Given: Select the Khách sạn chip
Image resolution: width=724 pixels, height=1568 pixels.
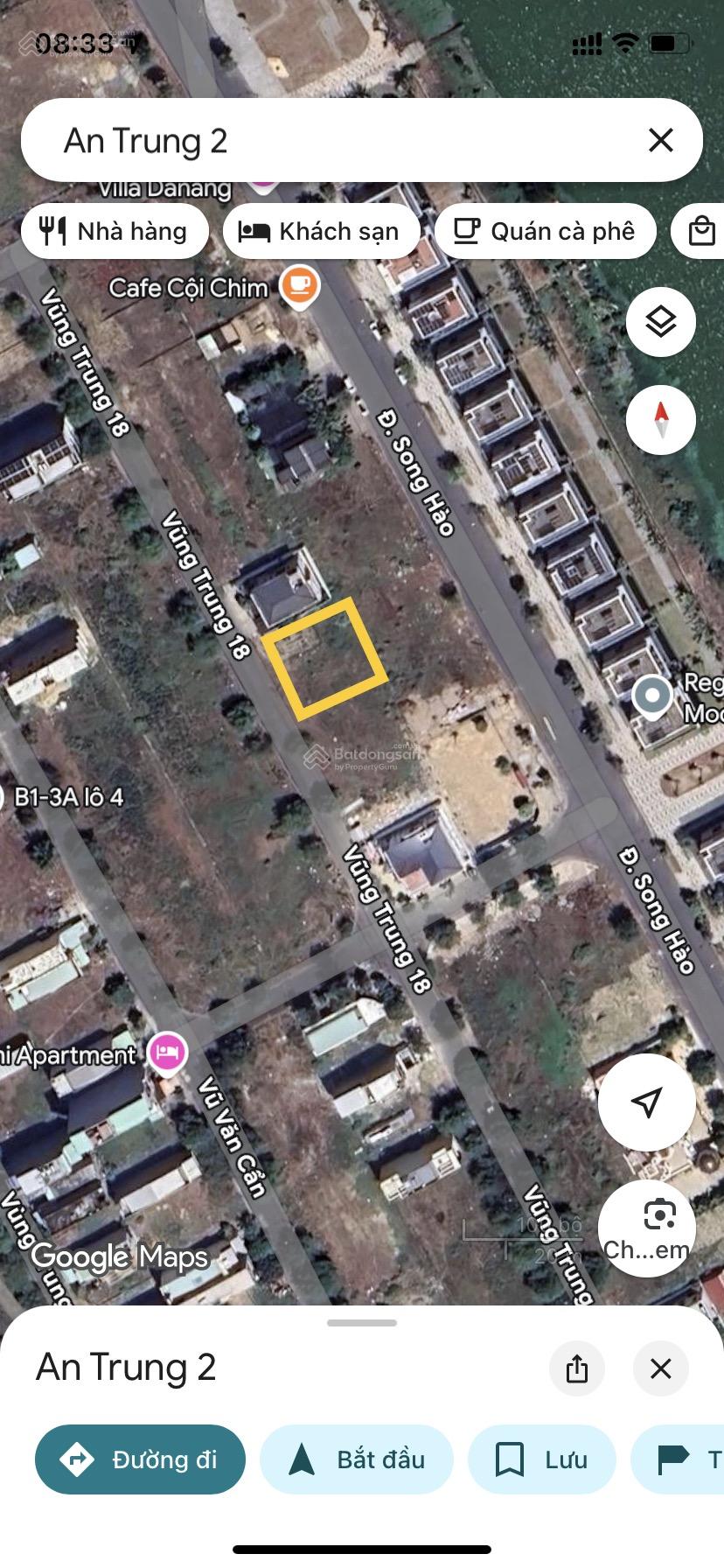Looking at the screenshot, I should pos(322,231).
